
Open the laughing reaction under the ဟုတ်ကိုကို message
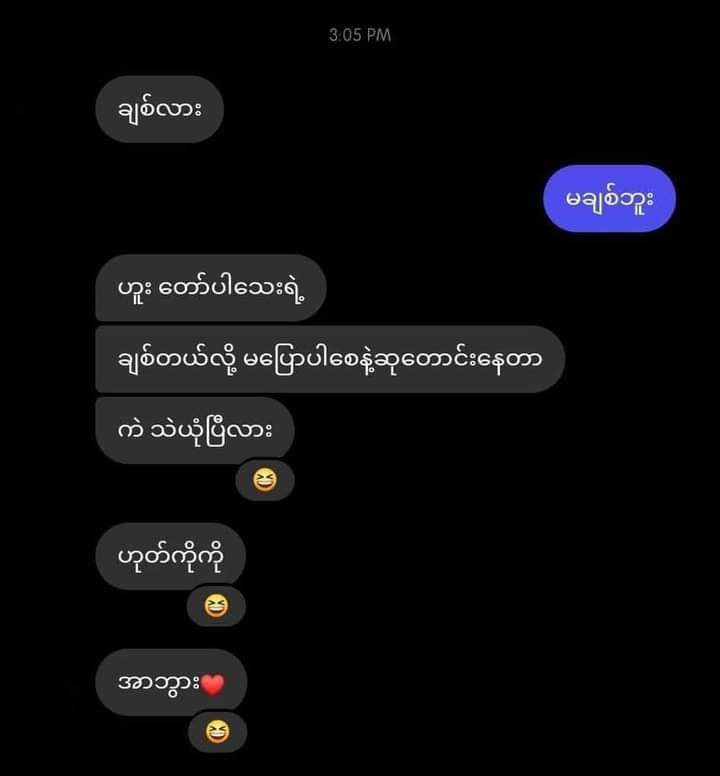[215, 606]
